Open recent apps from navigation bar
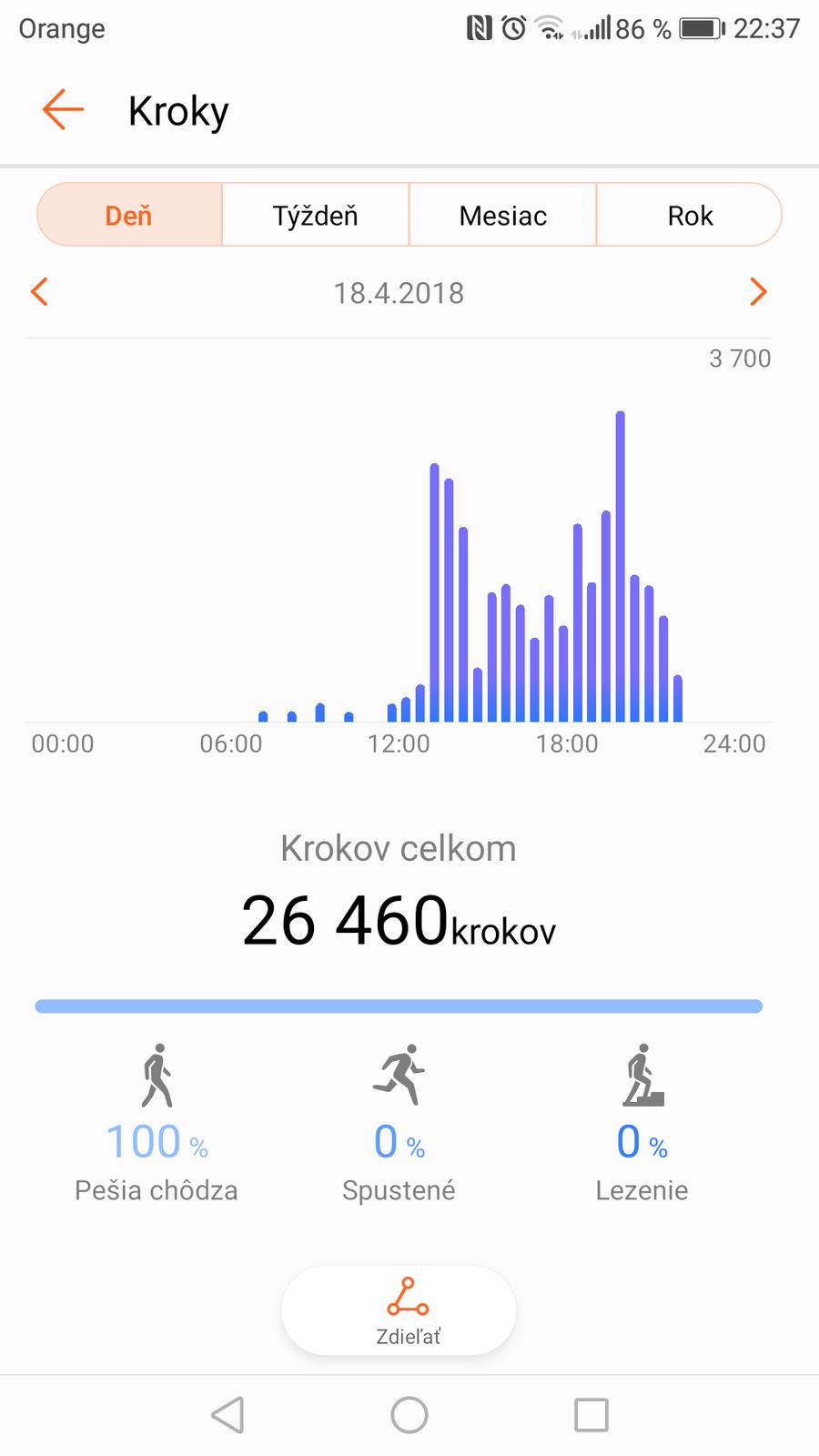The image size is (819, 1456). click(591, 1415)
